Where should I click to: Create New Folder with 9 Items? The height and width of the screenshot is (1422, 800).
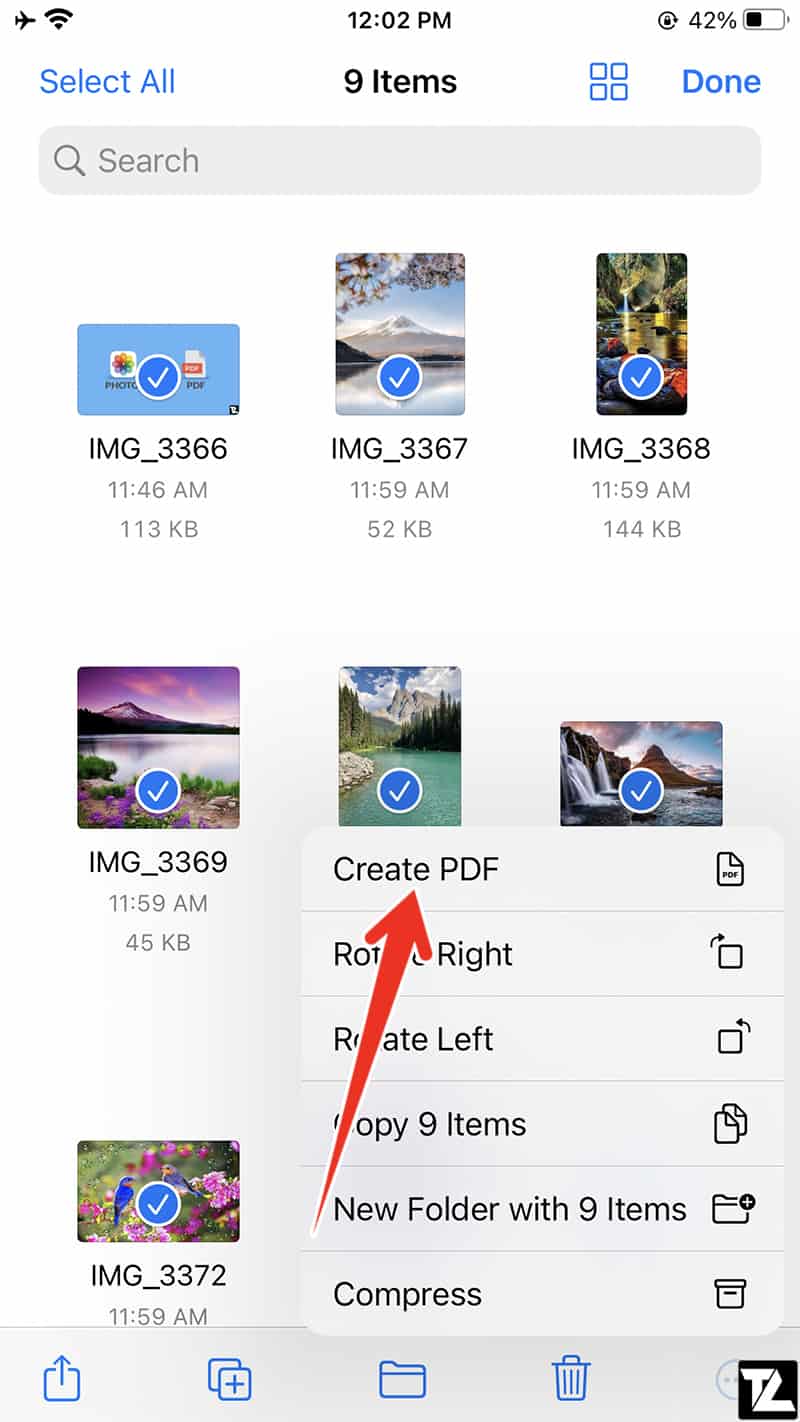pos(542,1209)
